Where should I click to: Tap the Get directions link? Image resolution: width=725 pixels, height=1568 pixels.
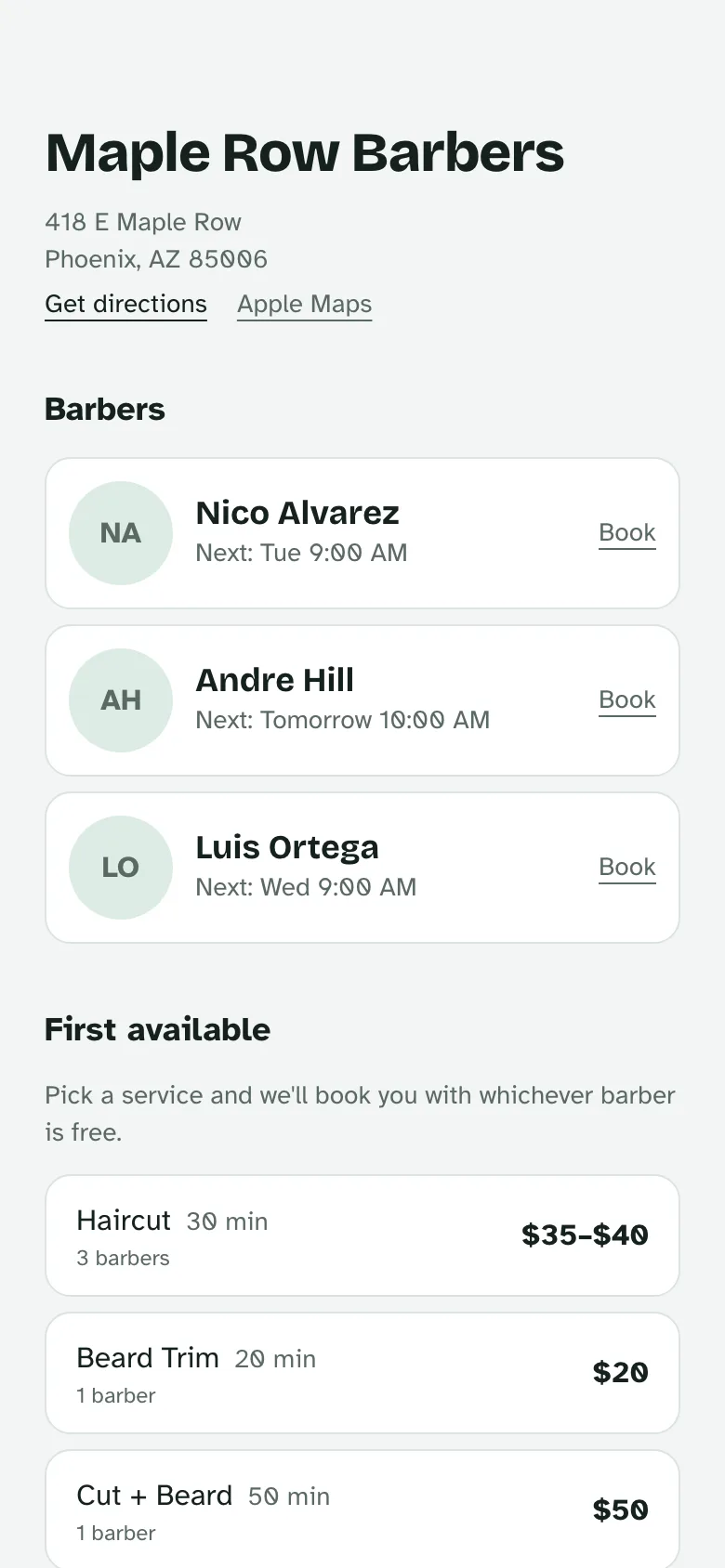pos(125,305)
